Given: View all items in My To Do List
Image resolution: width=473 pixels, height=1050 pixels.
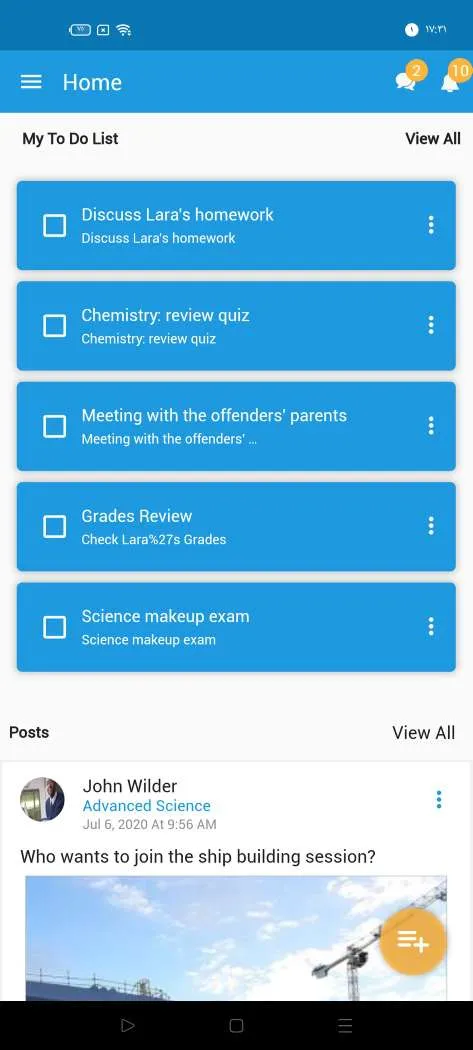Looking at the screenshot, I should 433,139.
